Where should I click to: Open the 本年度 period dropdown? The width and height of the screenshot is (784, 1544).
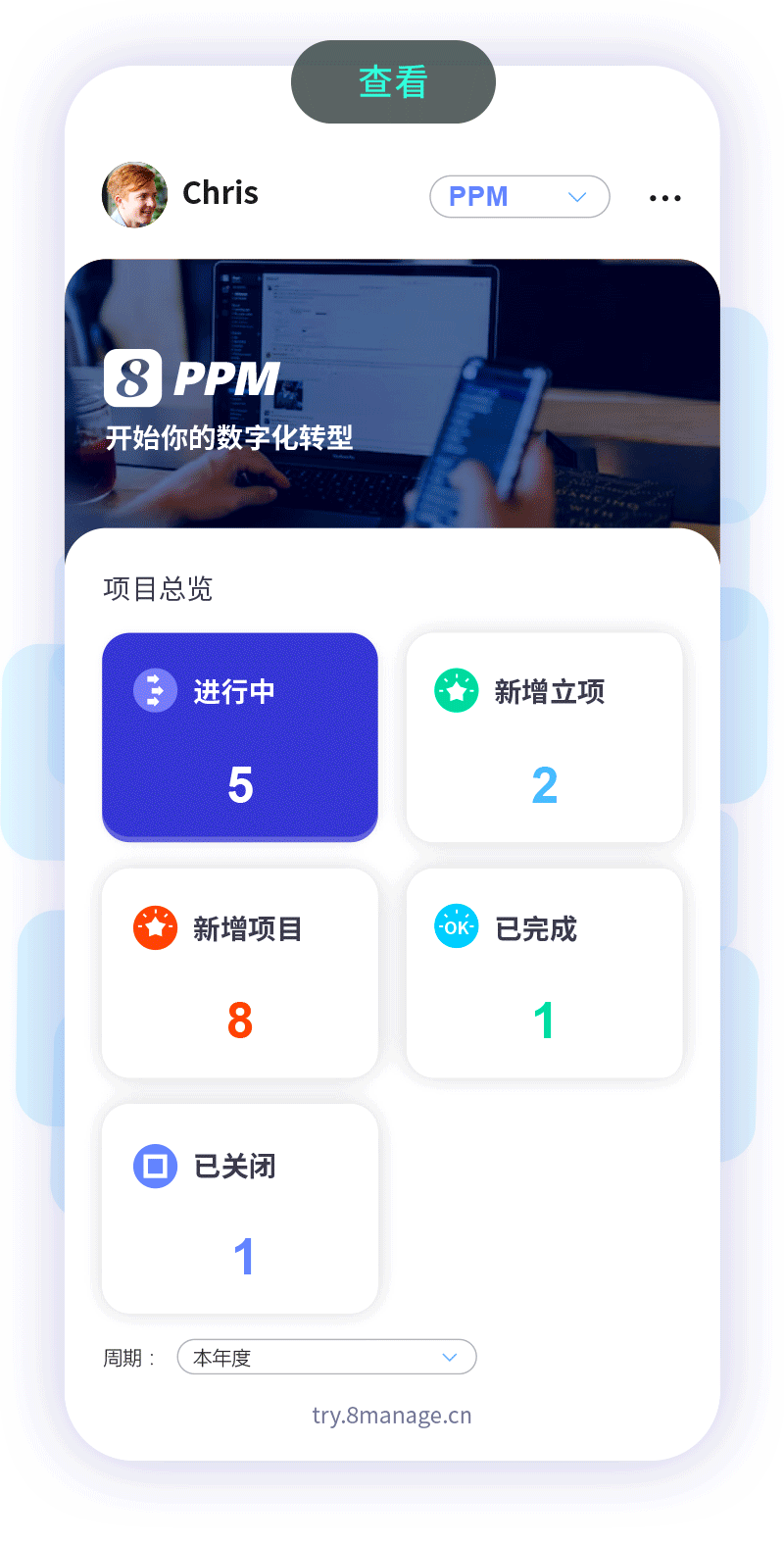point(326,1357)
